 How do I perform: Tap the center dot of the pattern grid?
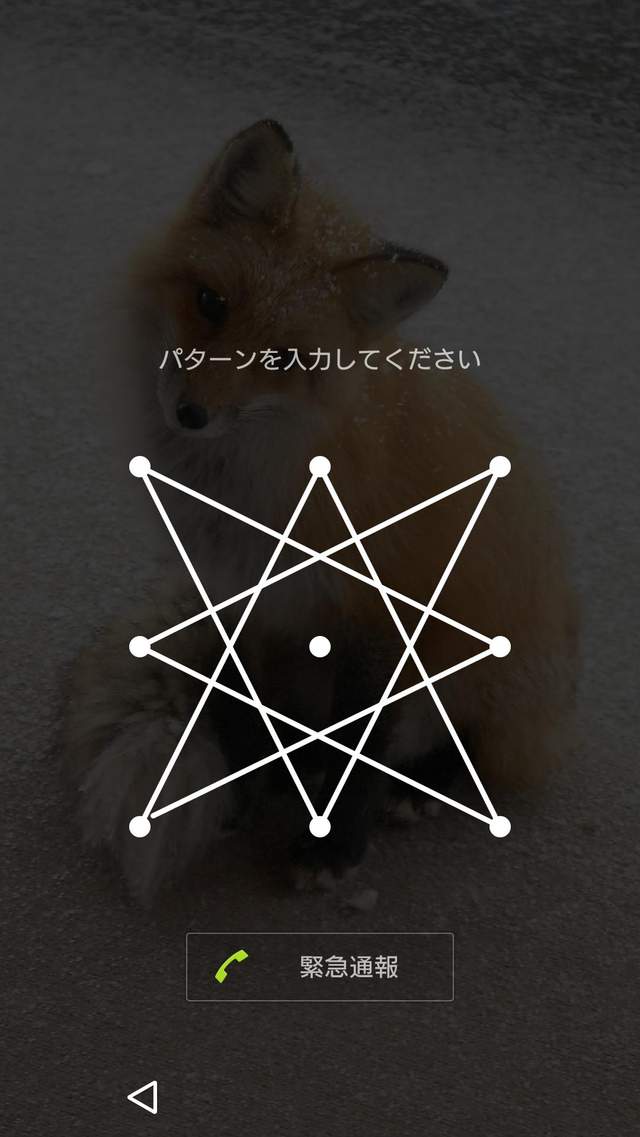tap(320, 646)
